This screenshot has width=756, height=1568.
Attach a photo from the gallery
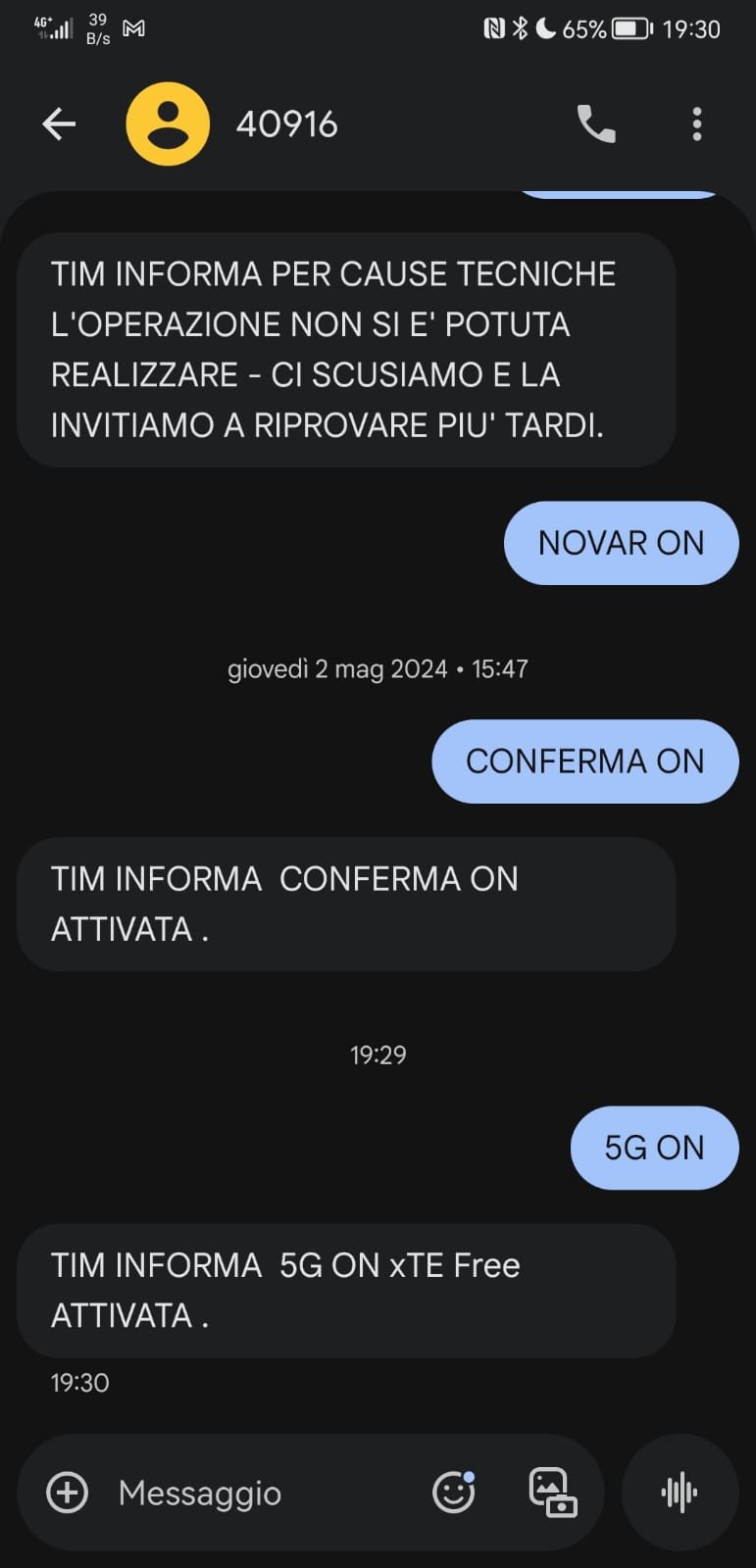552,1493
